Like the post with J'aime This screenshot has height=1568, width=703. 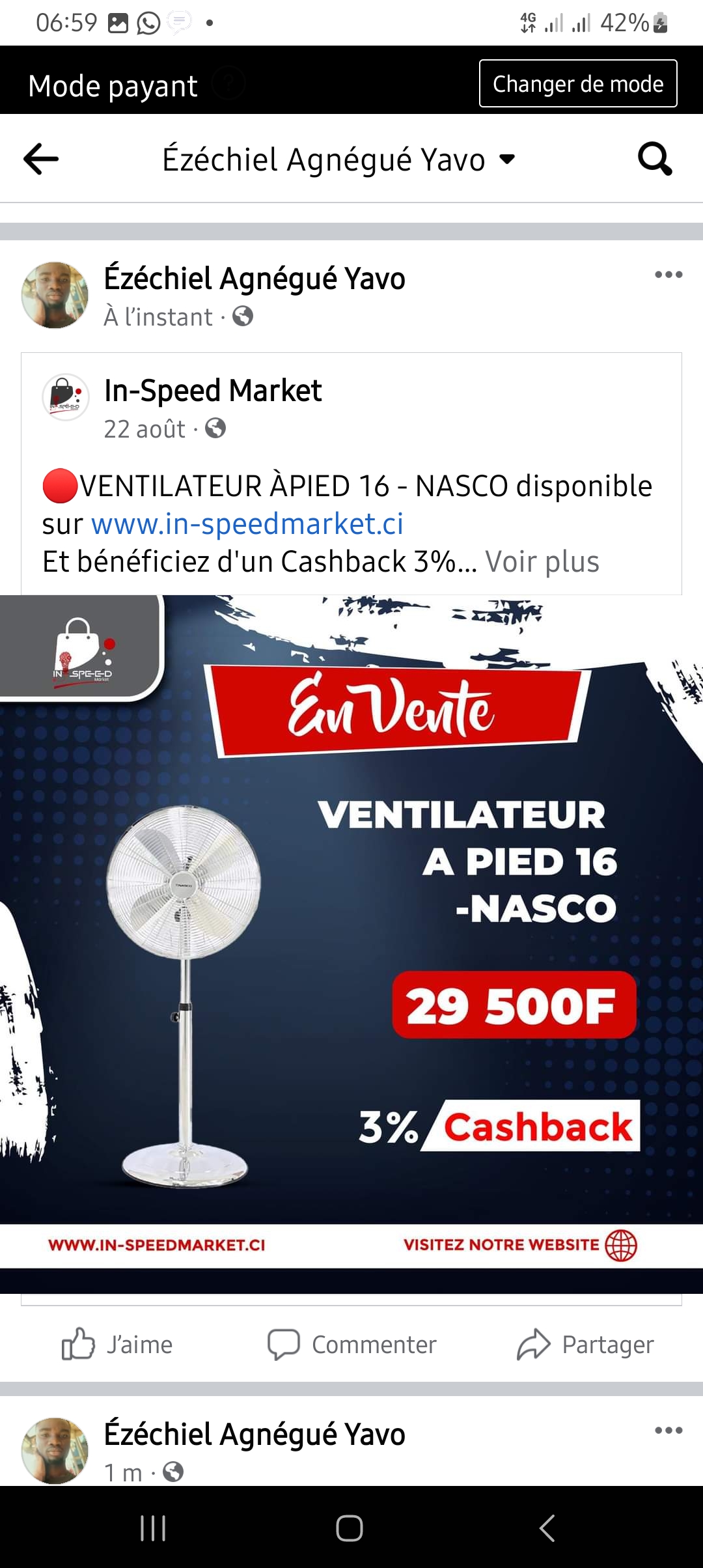[118, 1345]
